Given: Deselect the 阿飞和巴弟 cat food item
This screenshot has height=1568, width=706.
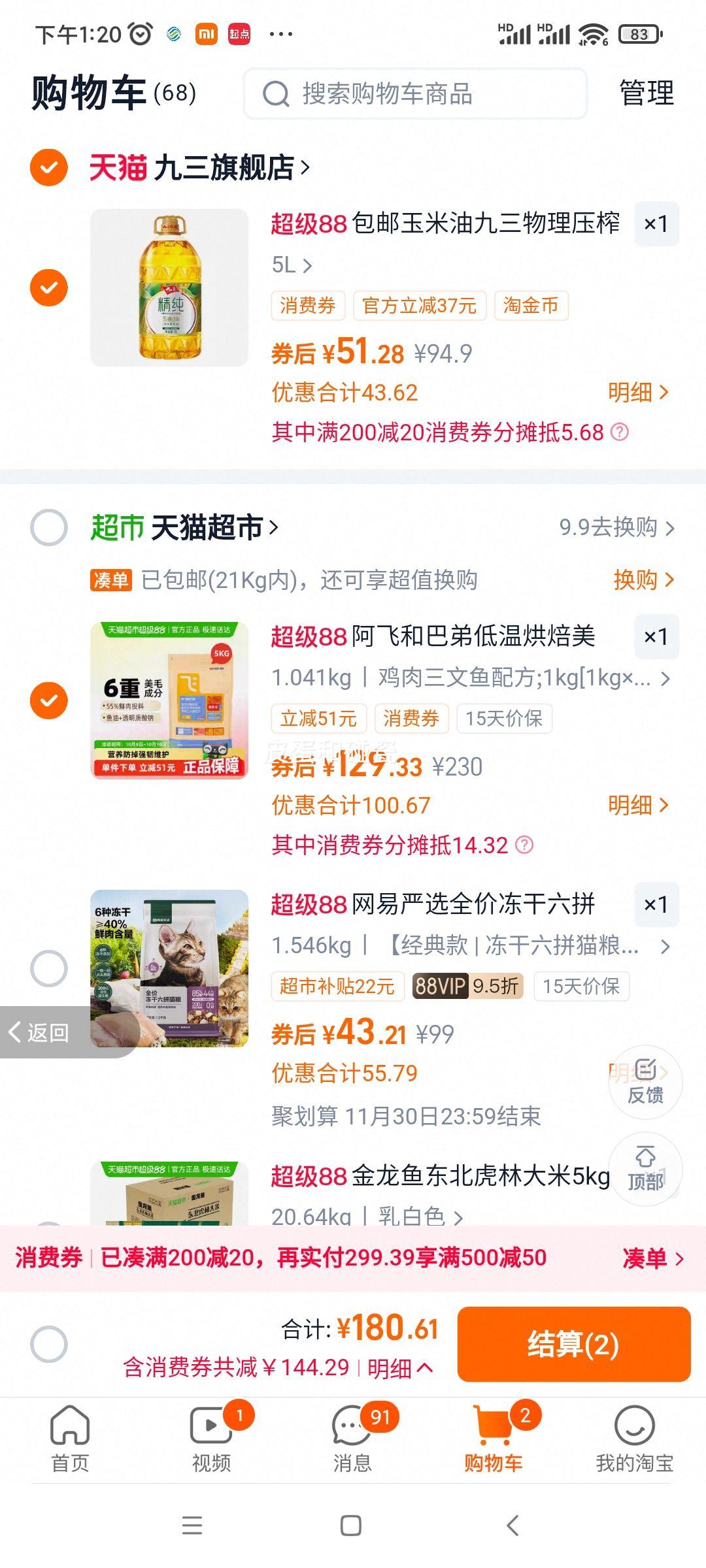Looking at the screenshot, I should [49, 700].
